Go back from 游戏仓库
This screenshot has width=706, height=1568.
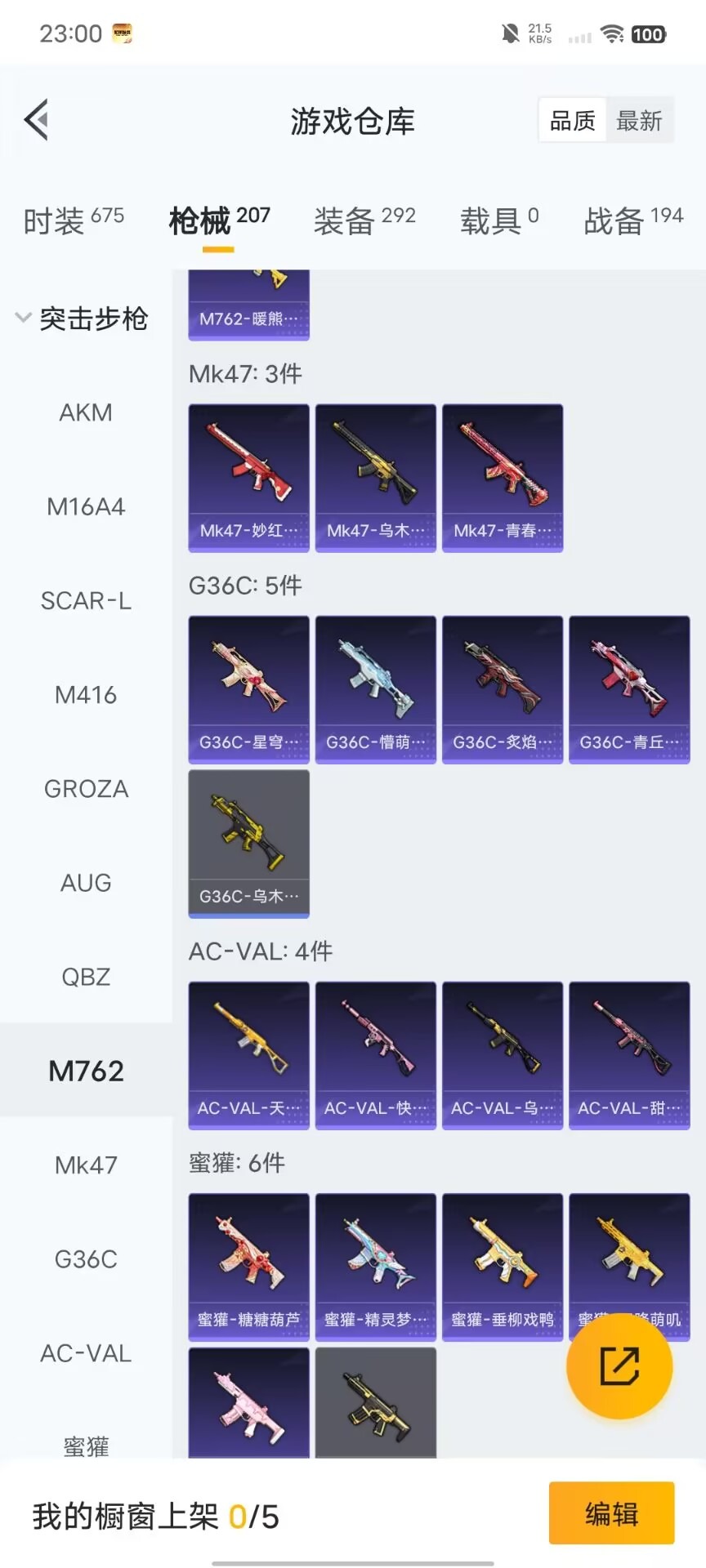tap(37, 120)
